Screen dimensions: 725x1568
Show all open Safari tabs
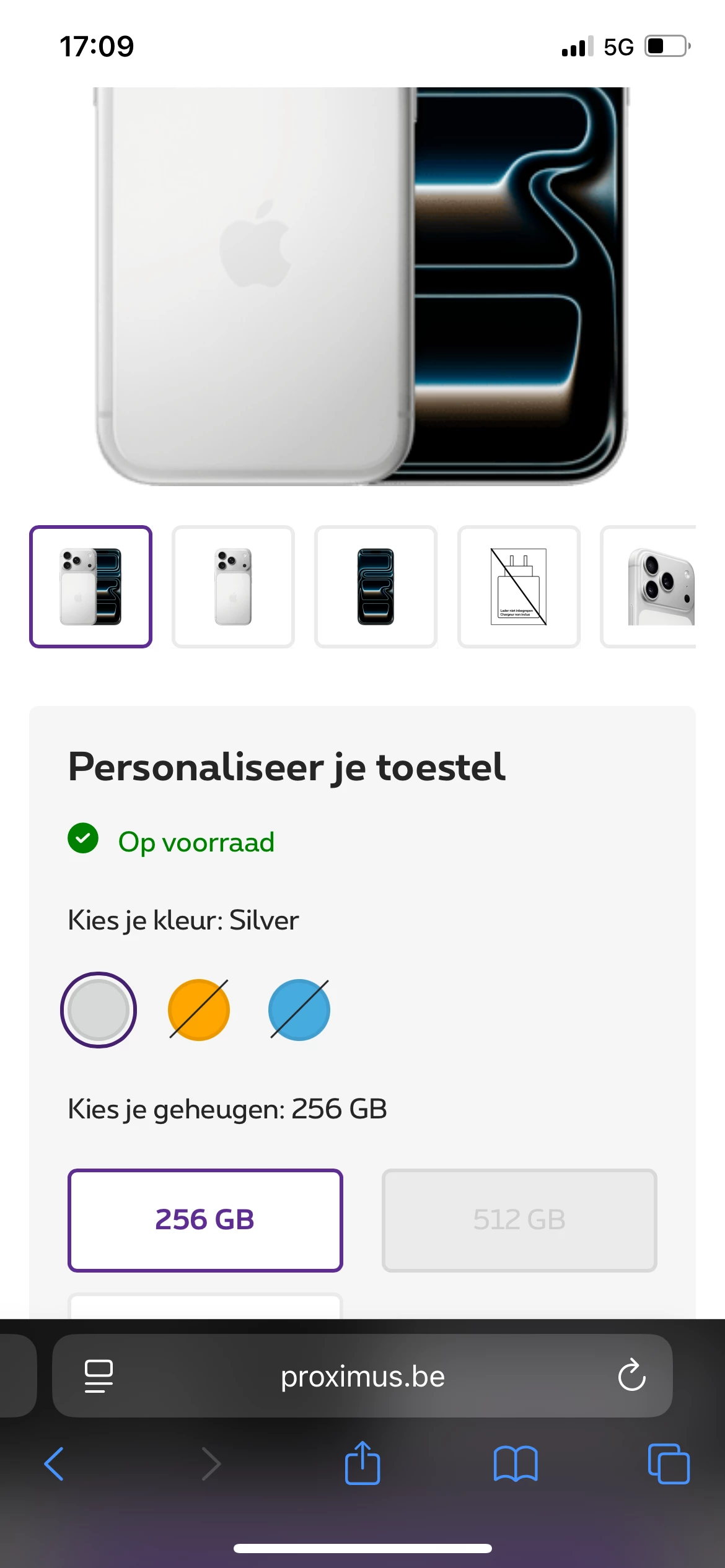(x=669, y=1464)
